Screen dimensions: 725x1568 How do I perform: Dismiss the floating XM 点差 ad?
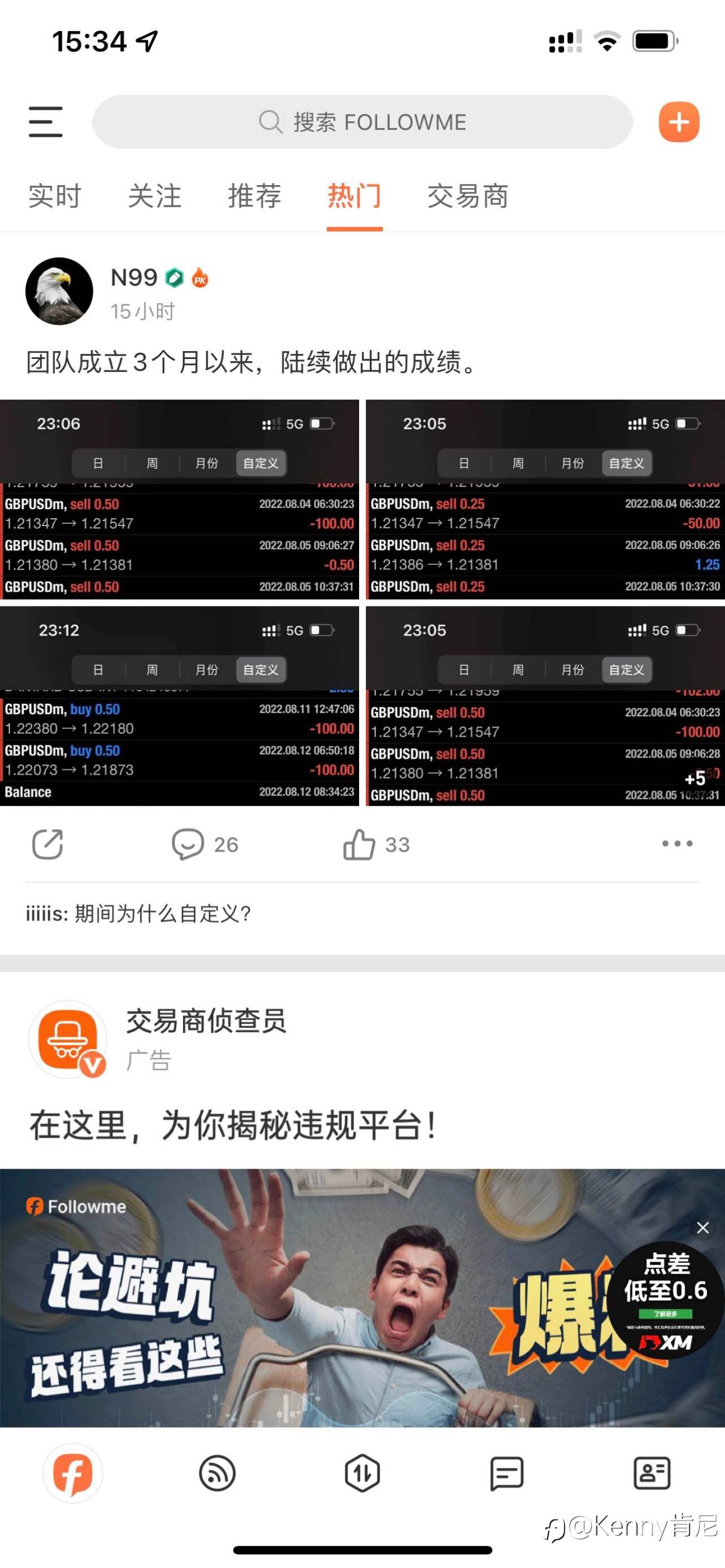click(x=702, y=1228)
